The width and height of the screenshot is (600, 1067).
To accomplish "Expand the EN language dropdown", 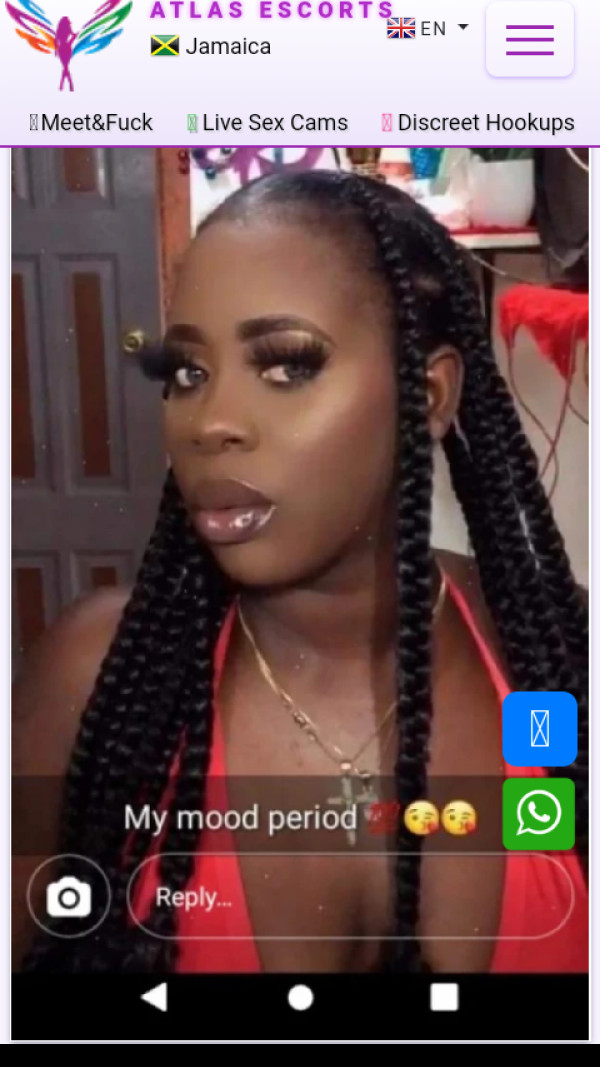I will click(x=428, y=28).
